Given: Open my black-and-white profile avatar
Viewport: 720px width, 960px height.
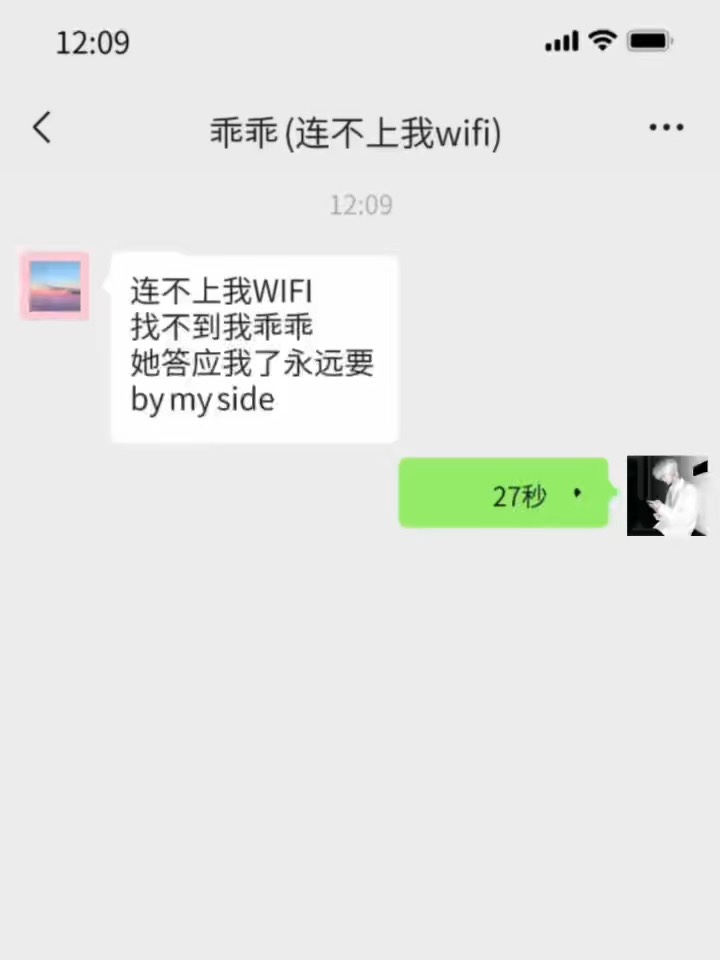Looking at the screenshot, I should tap(666, 496).
